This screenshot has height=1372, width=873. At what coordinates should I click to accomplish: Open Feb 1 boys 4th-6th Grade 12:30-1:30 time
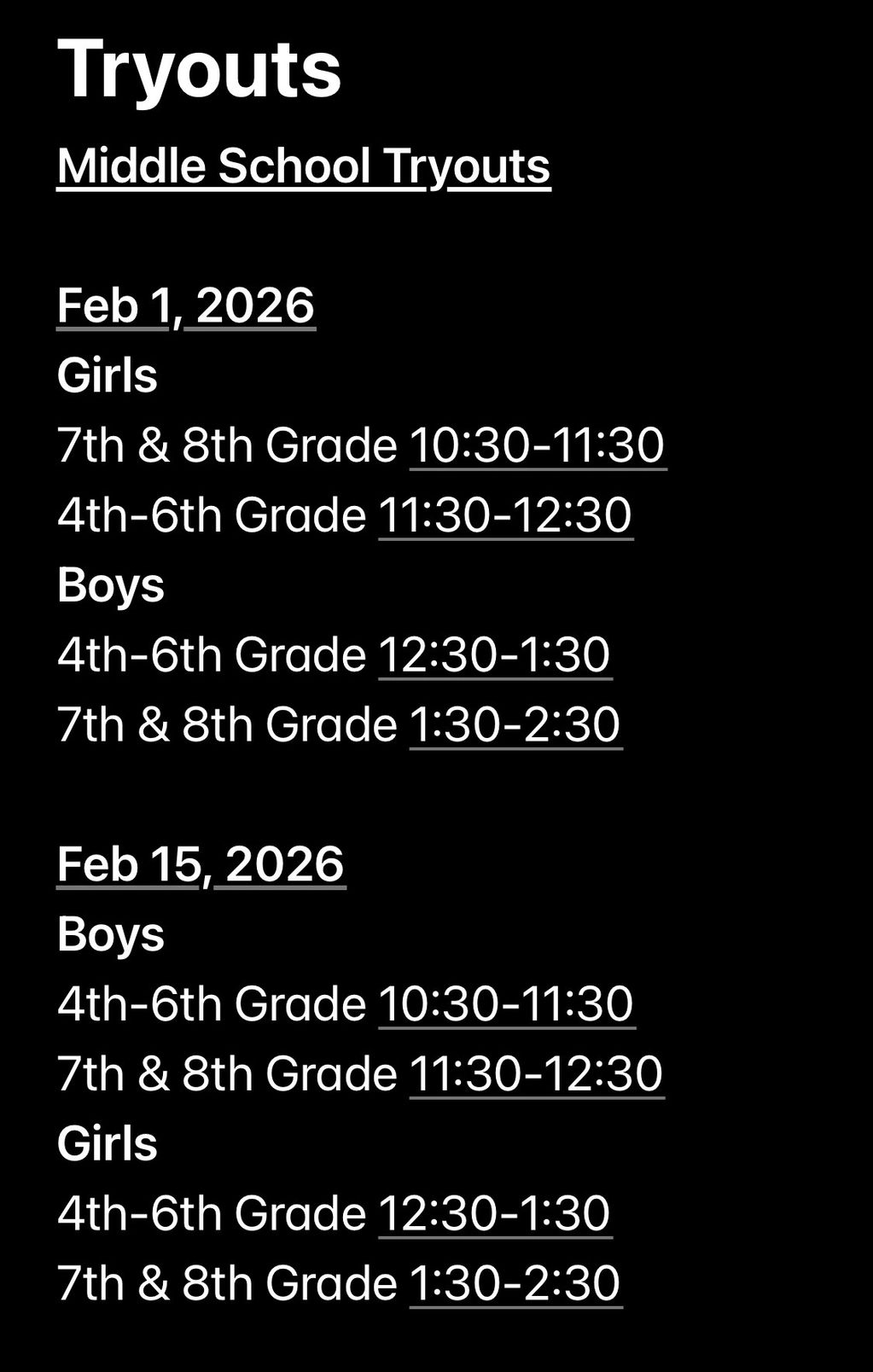point(495,655)
